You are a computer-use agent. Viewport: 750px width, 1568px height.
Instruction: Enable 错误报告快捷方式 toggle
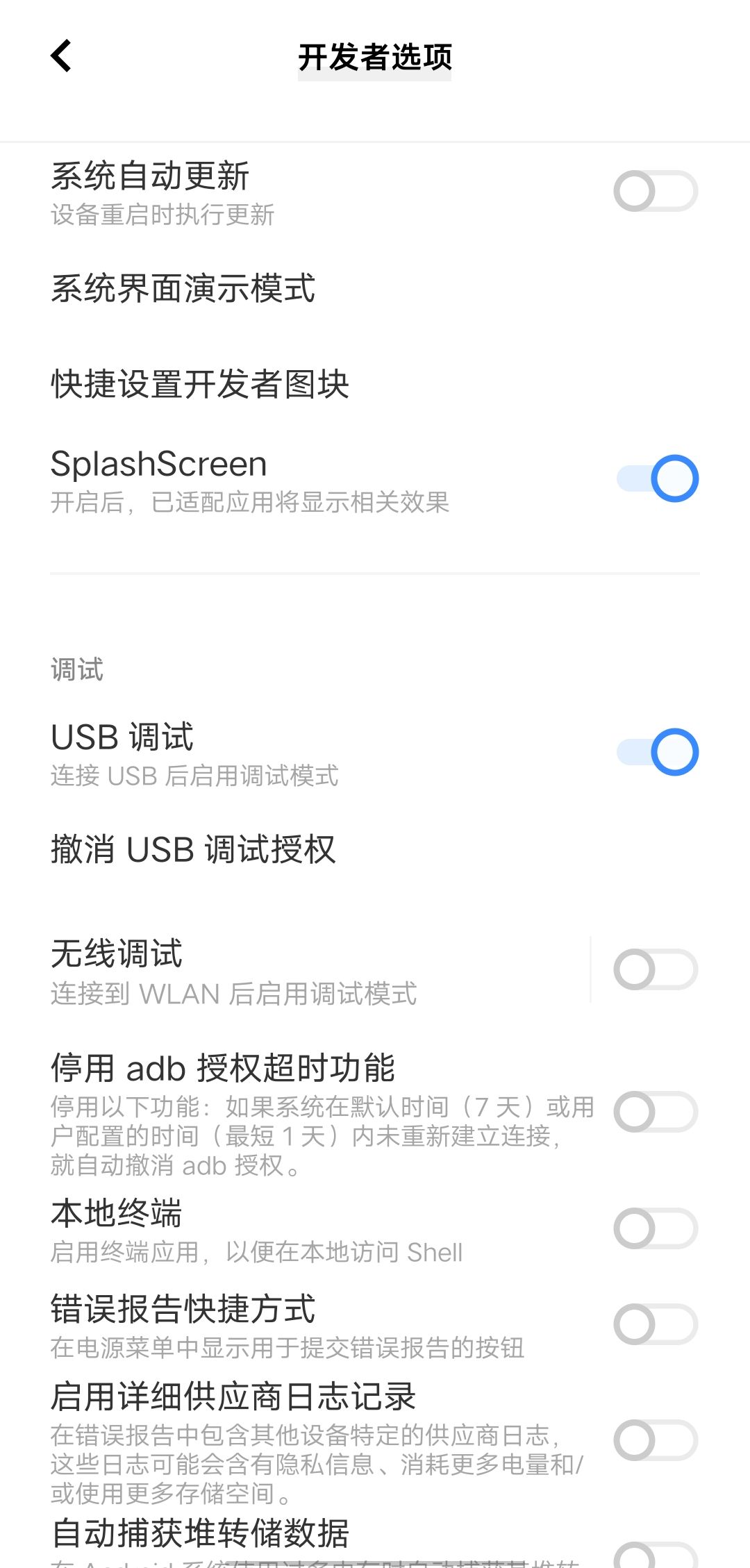click(656, 1324)
